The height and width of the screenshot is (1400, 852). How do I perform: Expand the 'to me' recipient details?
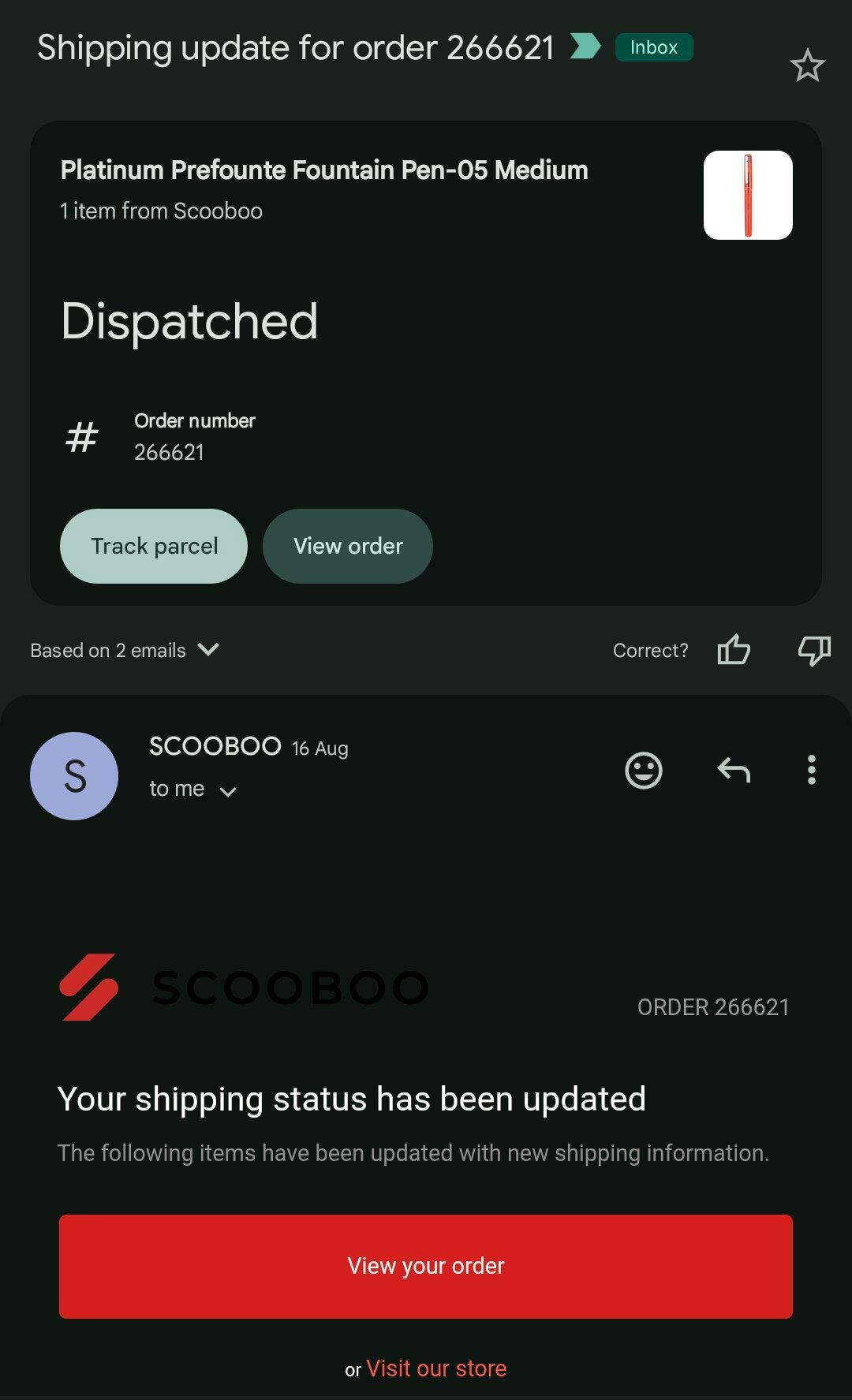tap(193, 789)
